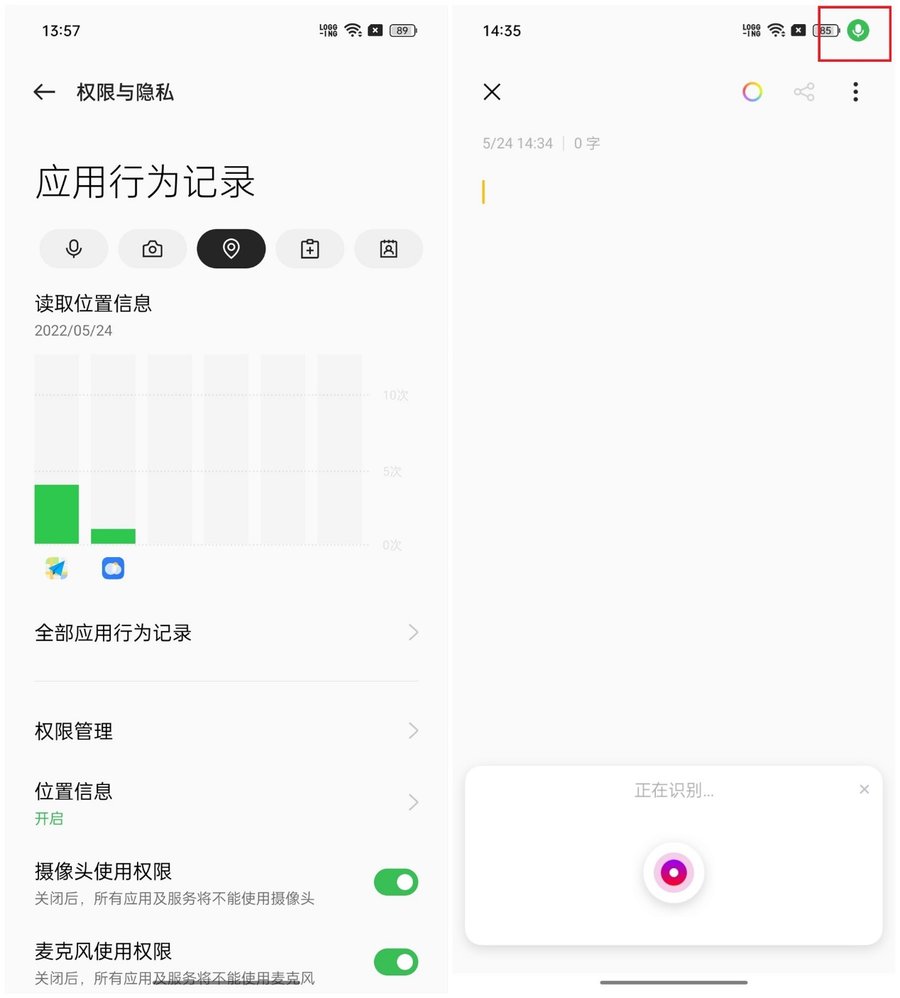Show the contacts access records tab
The height and width of the screenshot is (998, 900).
click(x=389, y=249)
